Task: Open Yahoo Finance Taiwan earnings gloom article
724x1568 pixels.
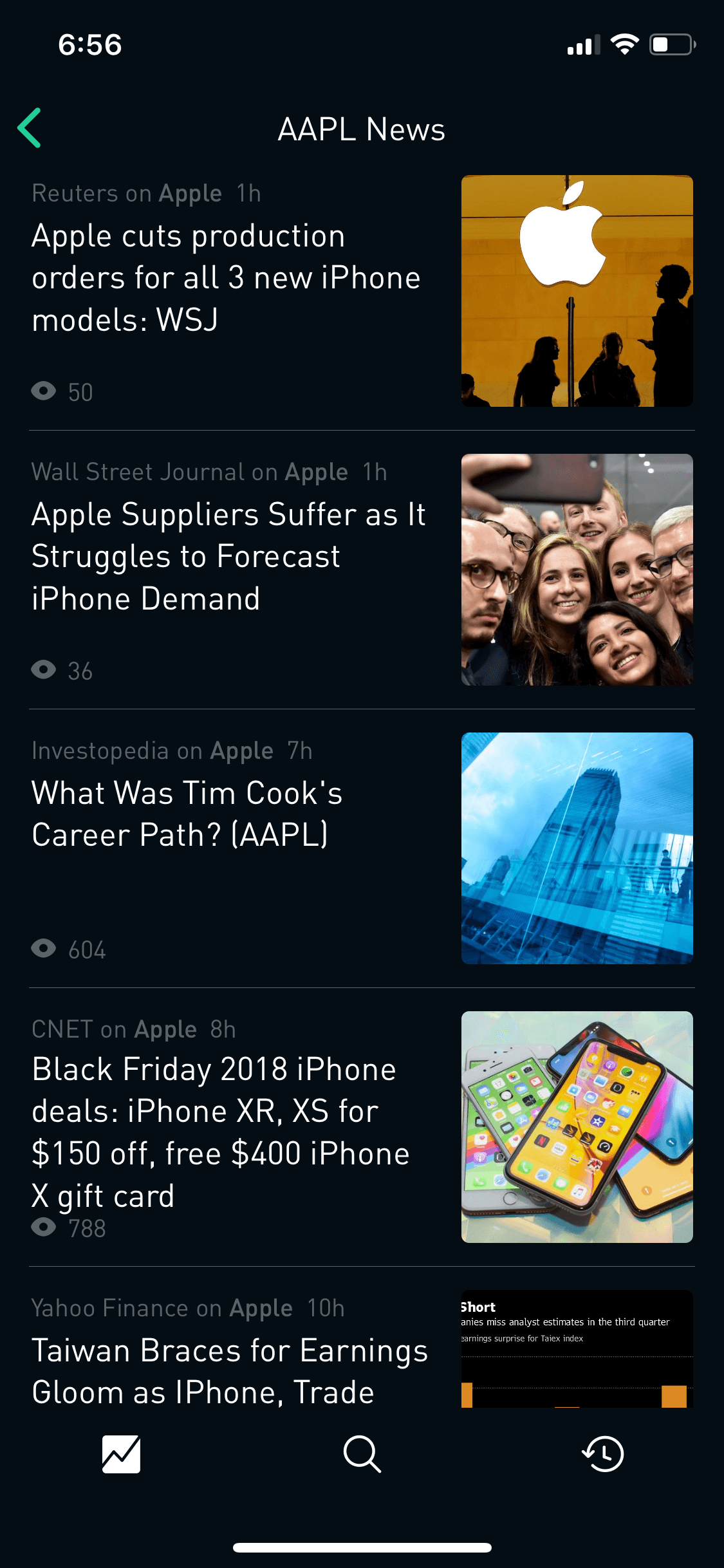Action: 362,1349
